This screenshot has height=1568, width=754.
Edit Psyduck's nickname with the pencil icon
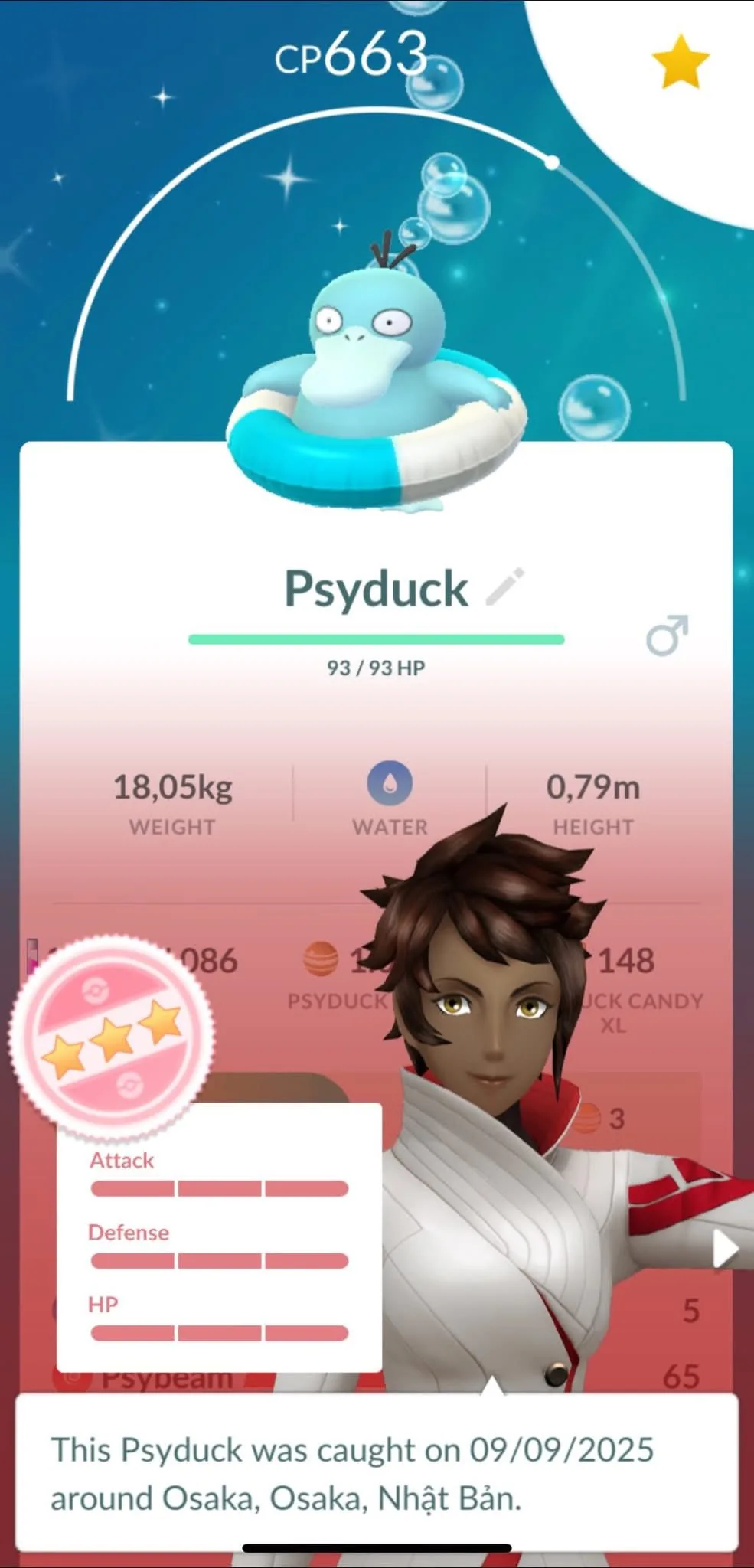(x=505, y=587)
